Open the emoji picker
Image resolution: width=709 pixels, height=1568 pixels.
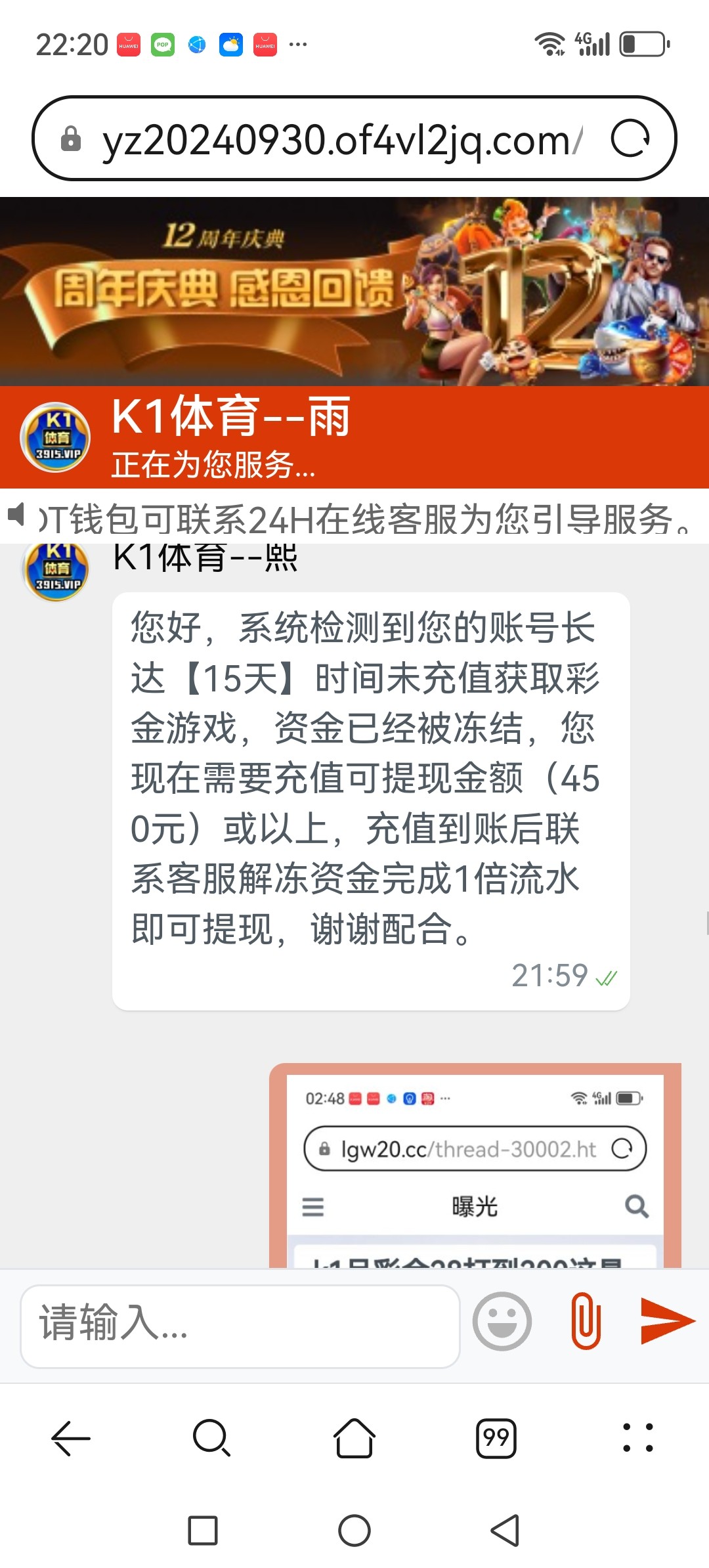tap(502, 1320)
